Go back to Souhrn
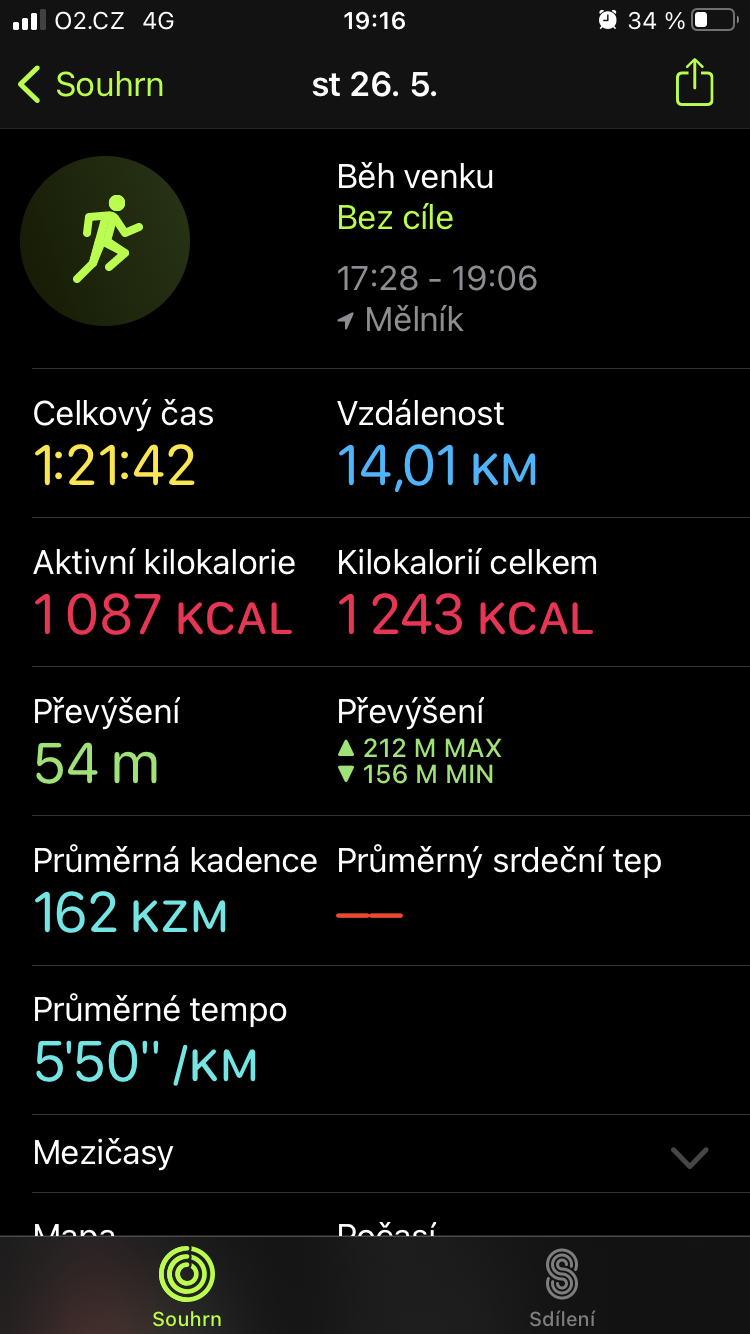This screenshot has width=750, height=1334. point(91,85)
